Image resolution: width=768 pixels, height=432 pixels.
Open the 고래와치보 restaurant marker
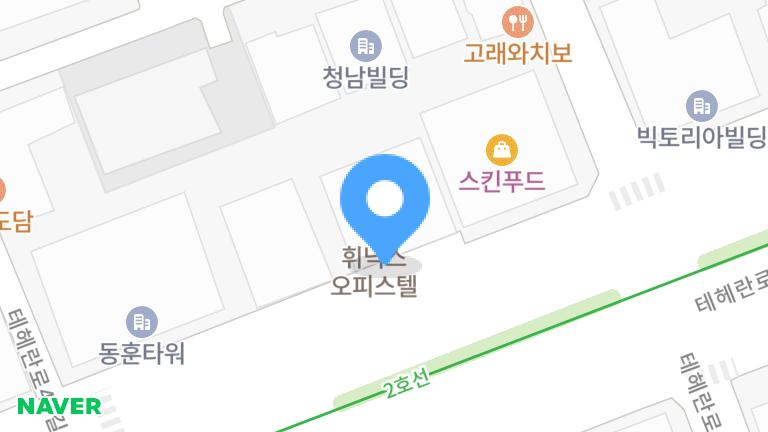(517, 20)
